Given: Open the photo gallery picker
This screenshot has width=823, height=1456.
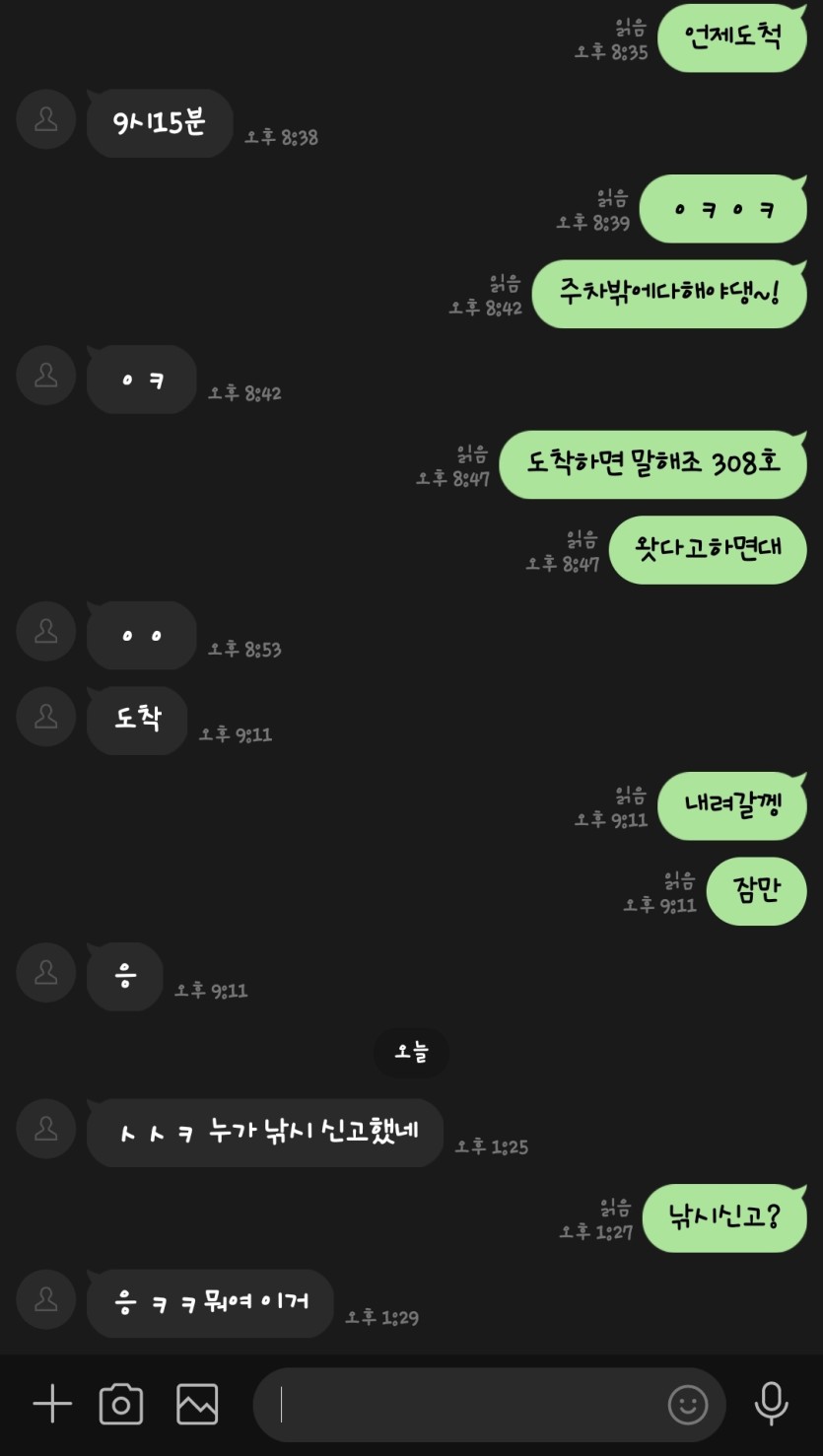Looking at the screenshot, I should click(x=197, y=1404).
